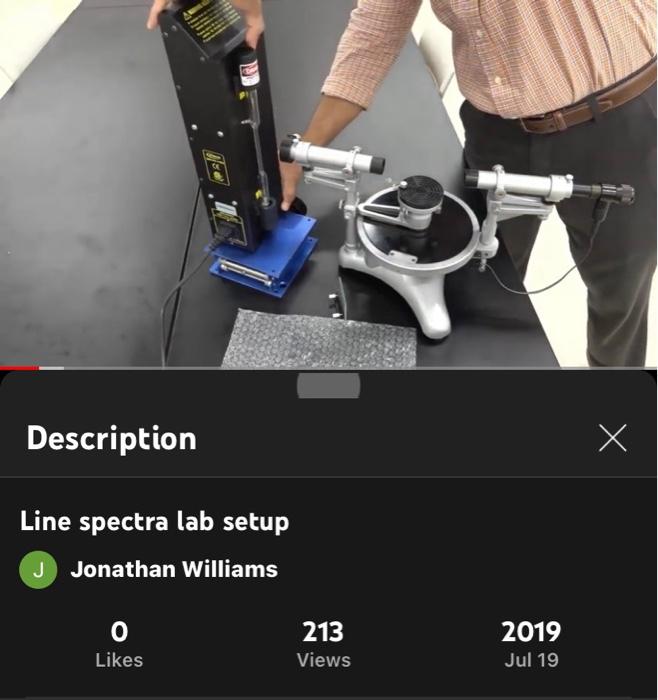Close the Description panel
The width and height of the screenshot is (658, 700).
(x=612, y=438)
